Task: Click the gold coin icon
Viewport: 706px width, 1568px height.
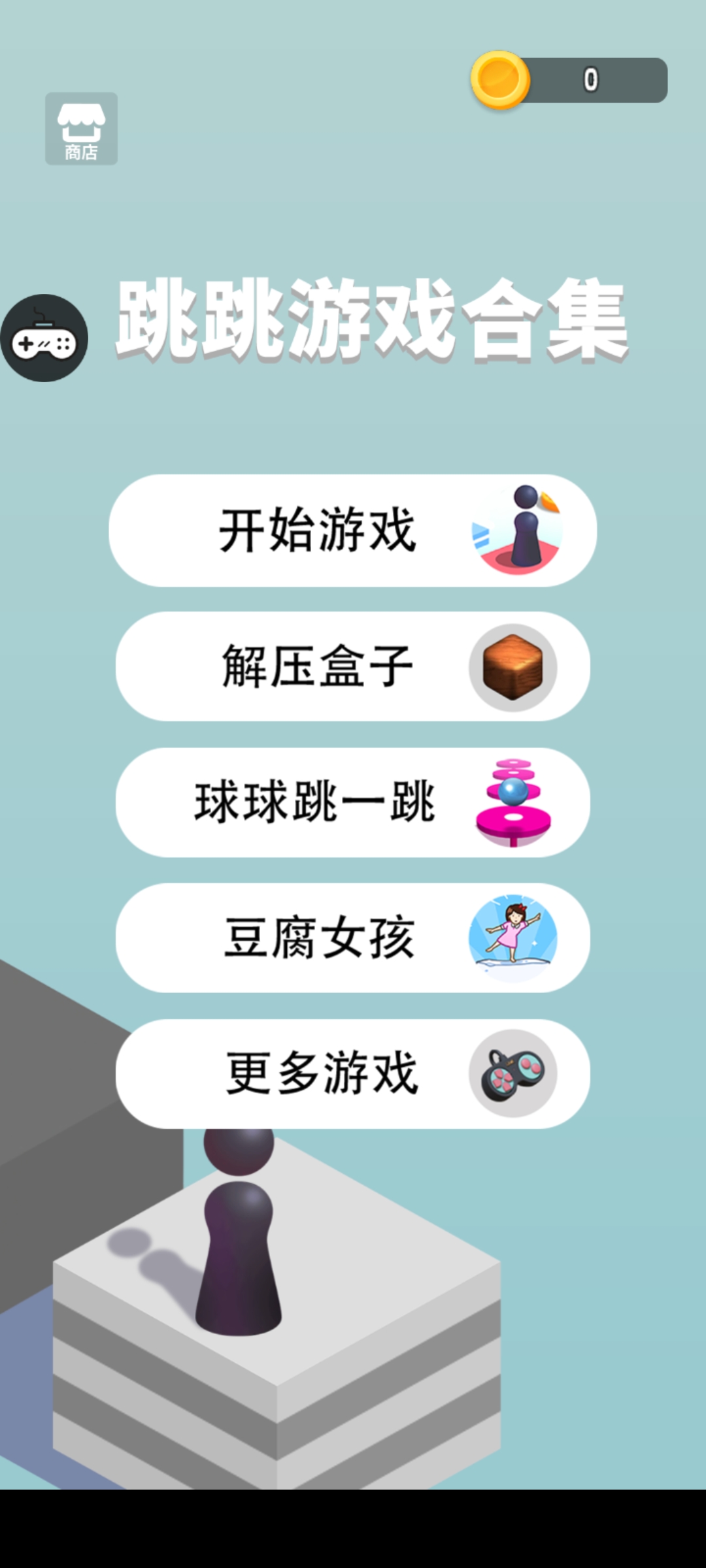Action: tap(500, 80)
